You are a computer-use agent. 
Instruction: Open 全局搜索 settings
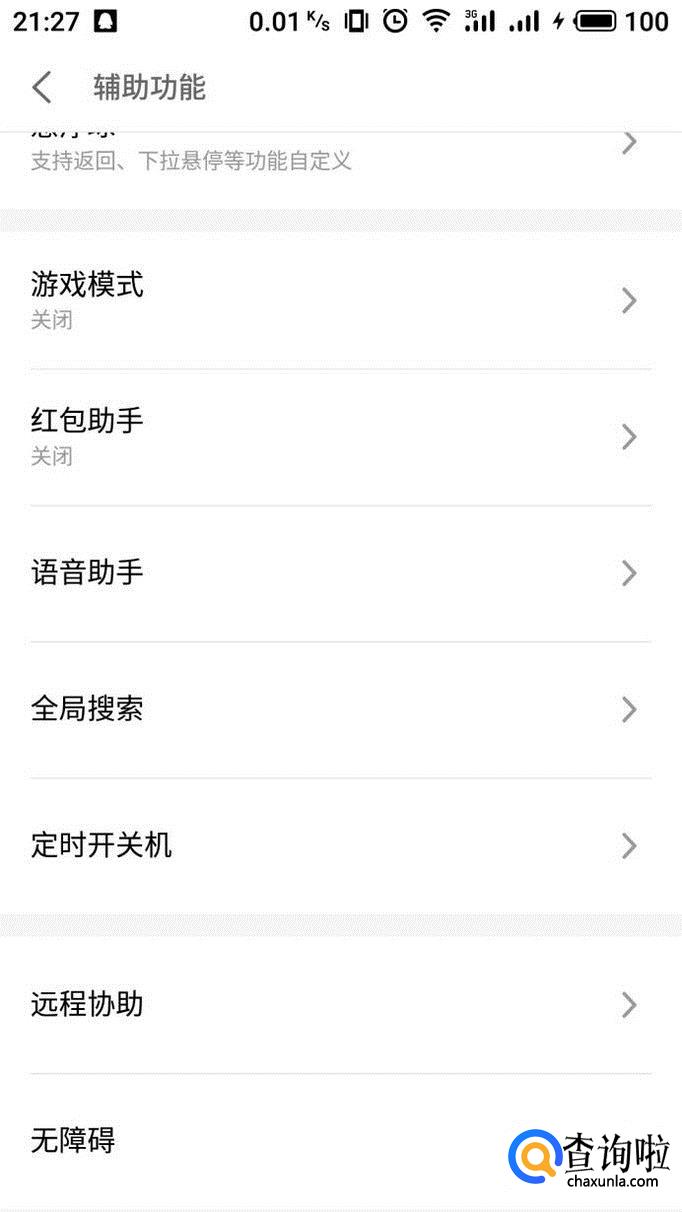point(340,709)
